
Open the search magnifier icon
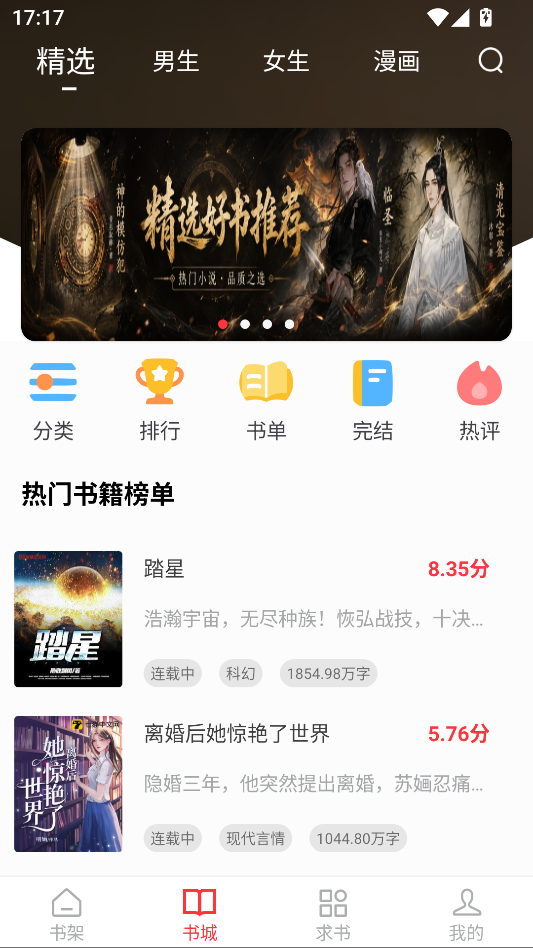490,61
